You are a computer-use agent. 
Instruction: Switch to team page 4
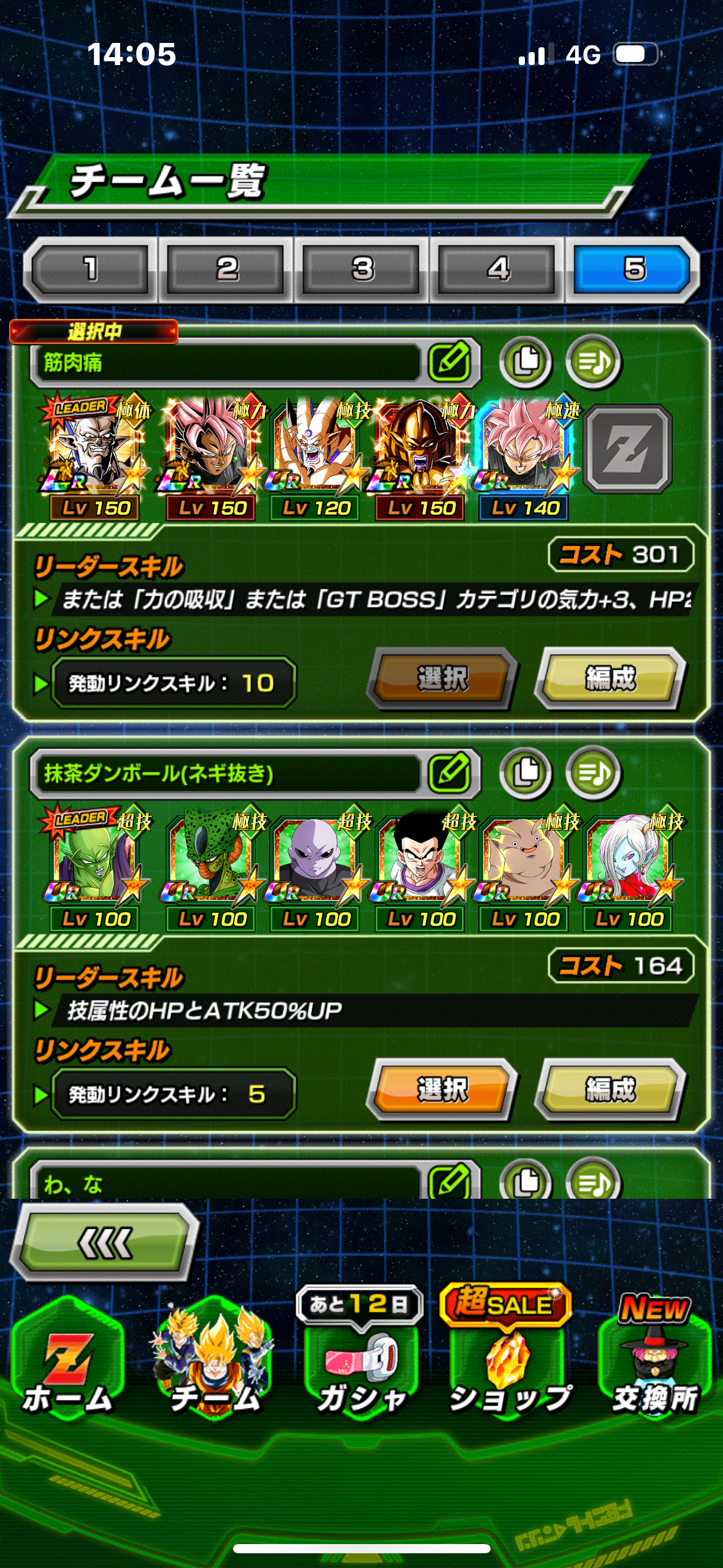pos(498,269)
